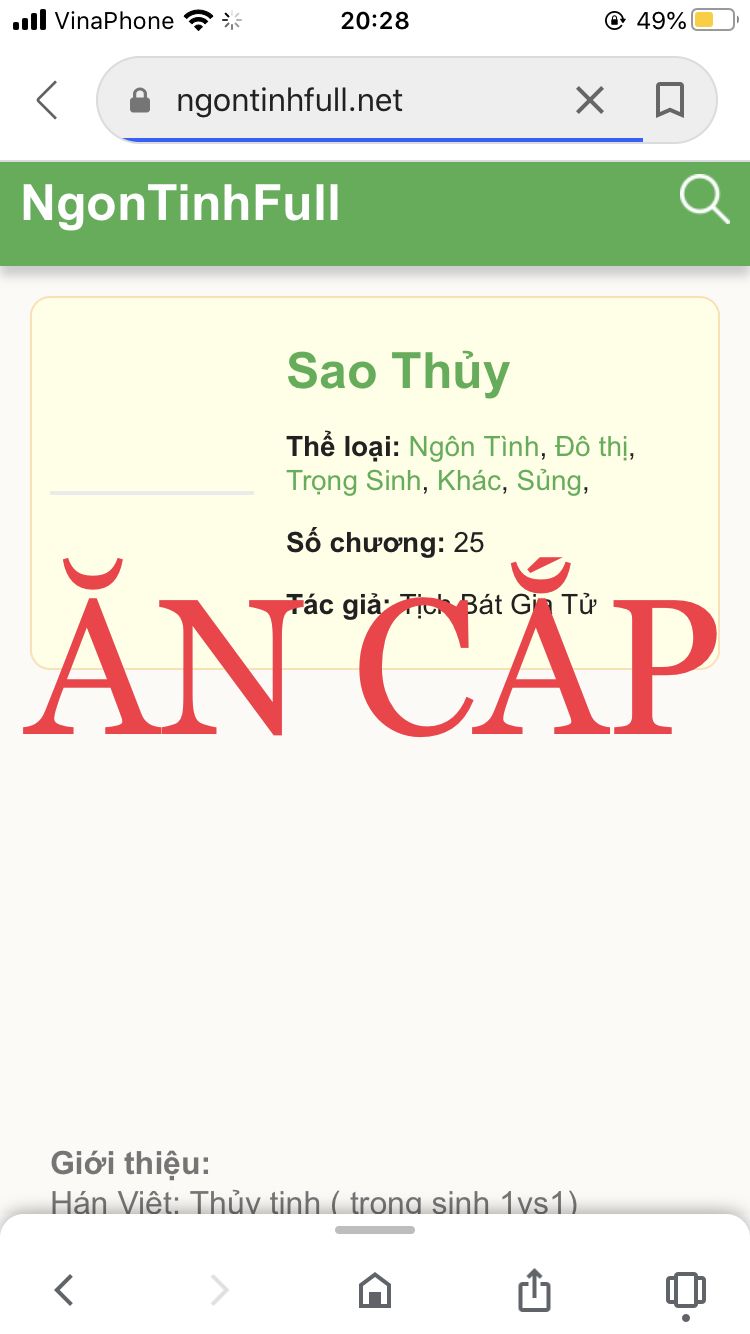Screen dimensions: 750x1334
Task: Select the Khác genre link
Action: pyautogui.click(x=468, y=481)
